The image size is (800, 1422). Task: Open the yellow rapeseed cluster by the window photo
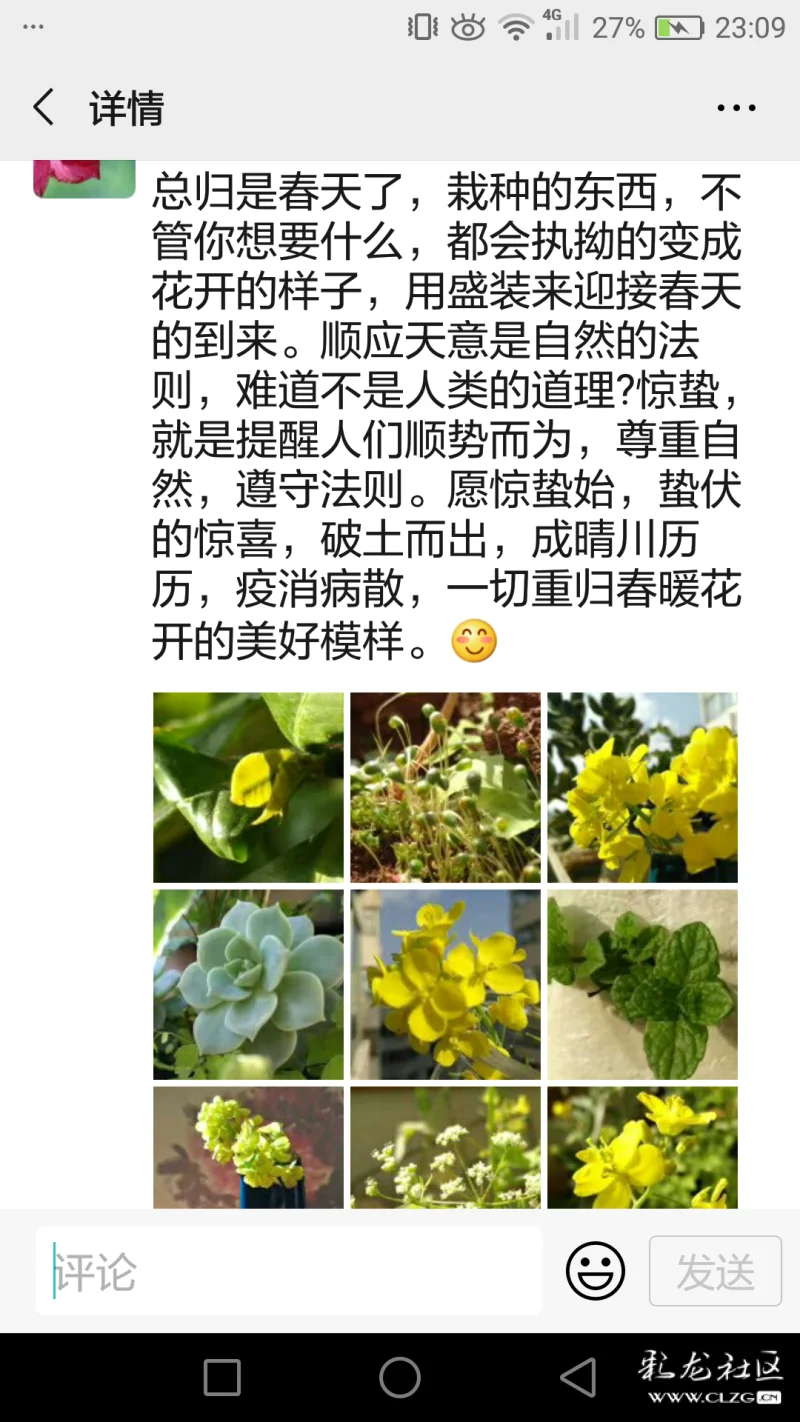[x=642, y=787]
